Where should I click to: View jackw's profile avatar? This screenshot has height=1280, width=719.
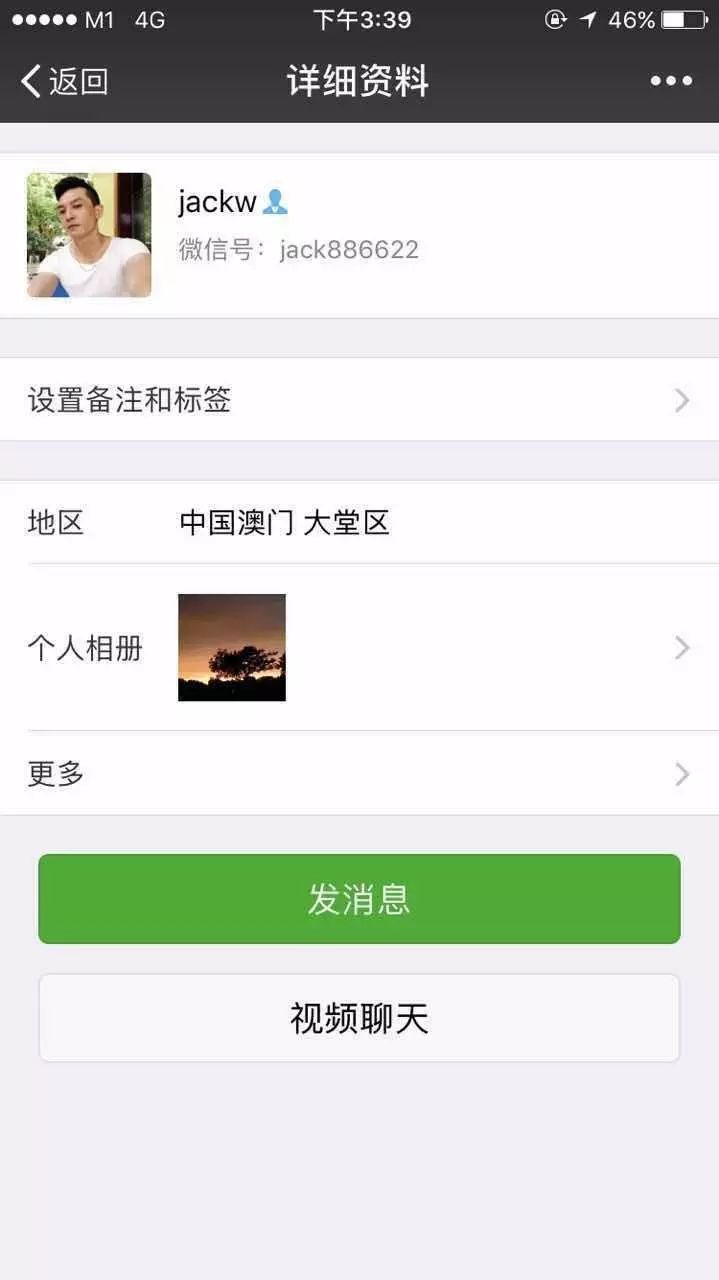89,235
